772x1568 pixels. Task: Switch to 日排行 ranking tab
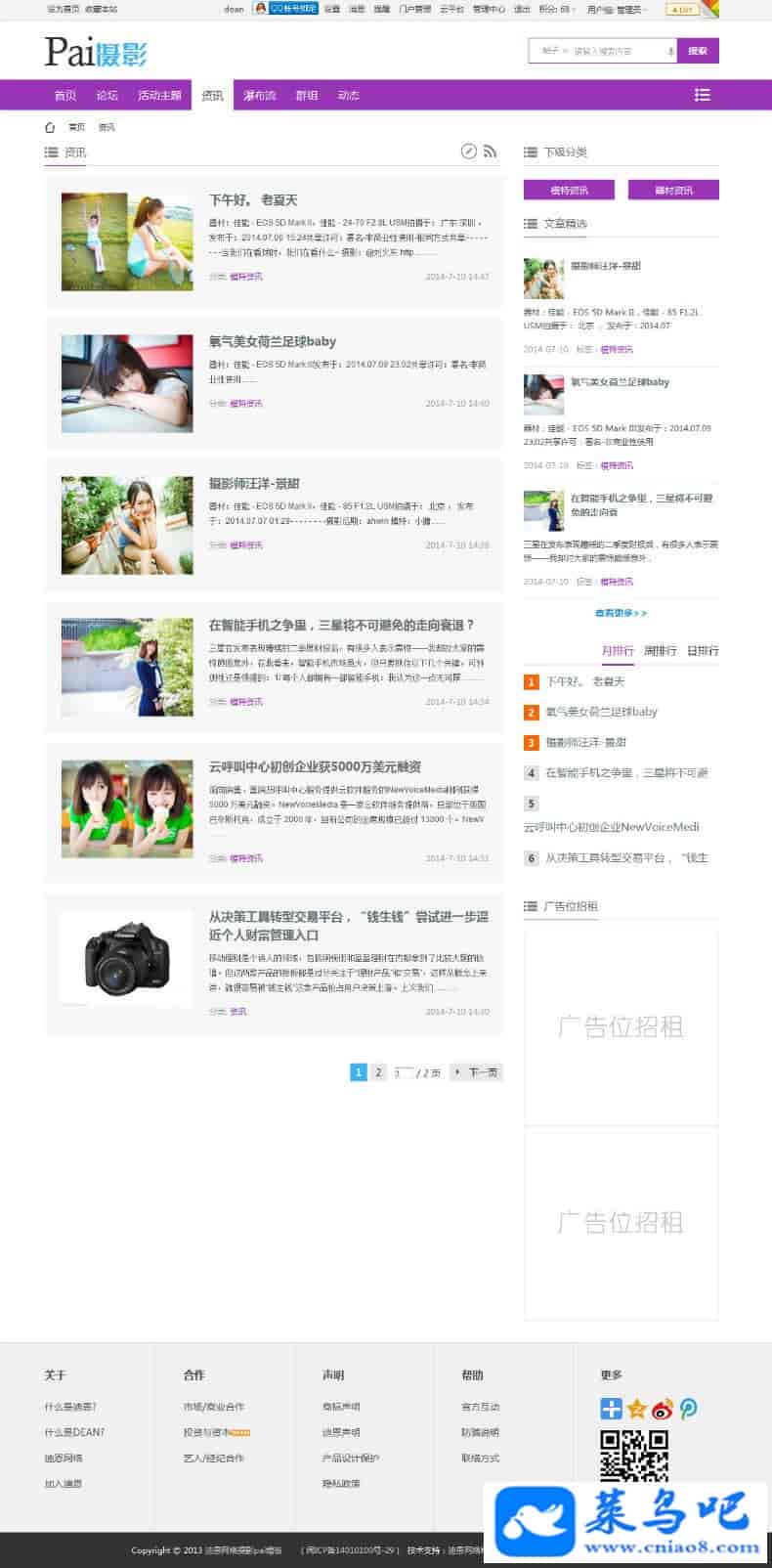click(702, 650)
